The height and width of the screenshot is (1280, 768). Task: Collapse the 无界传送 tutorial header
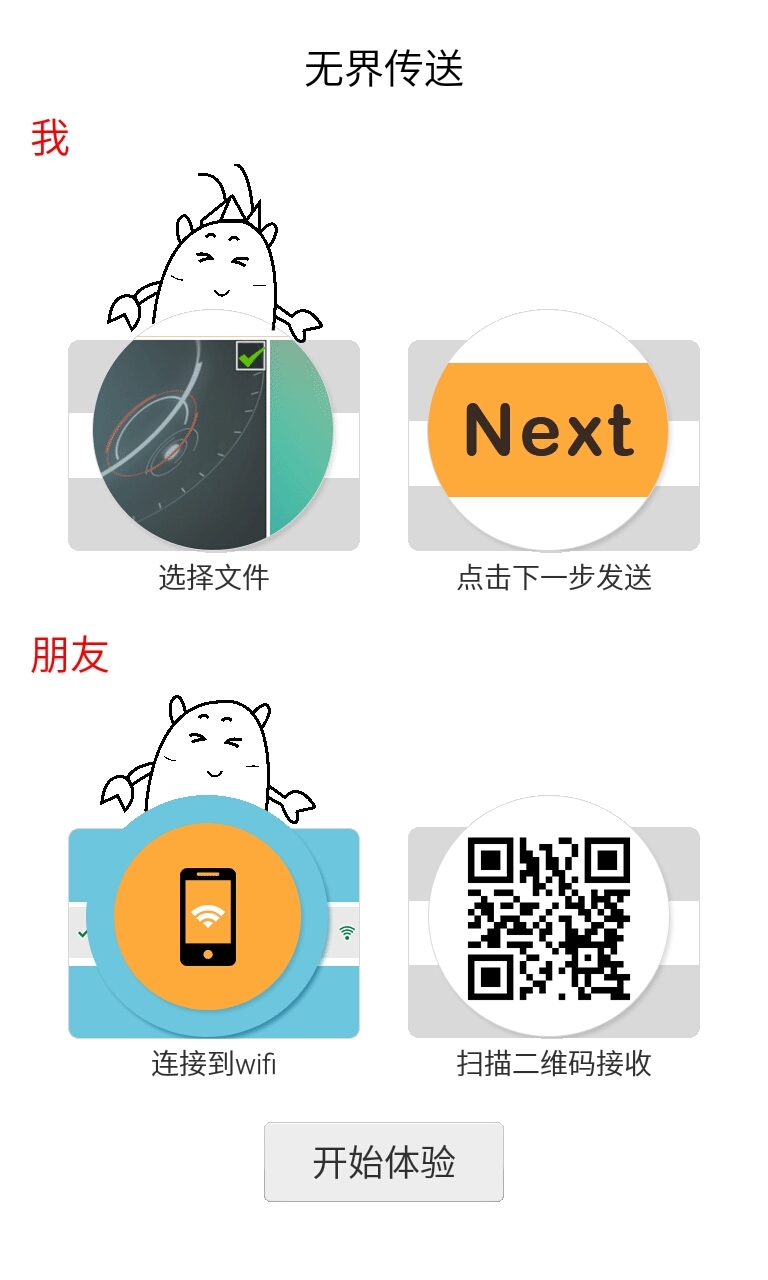point(384,70)
